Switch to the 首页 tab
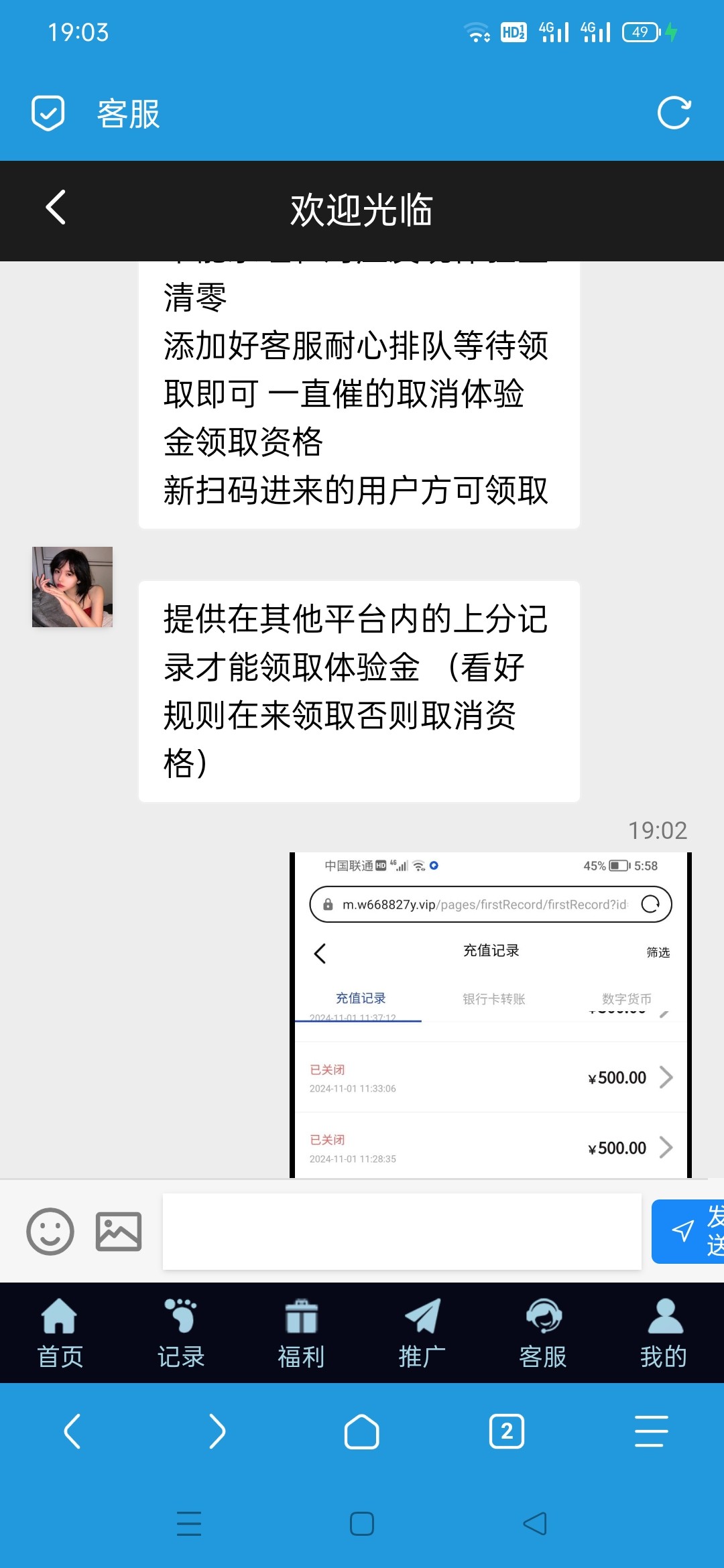The image size is (724, 1568). (60, 1333)
